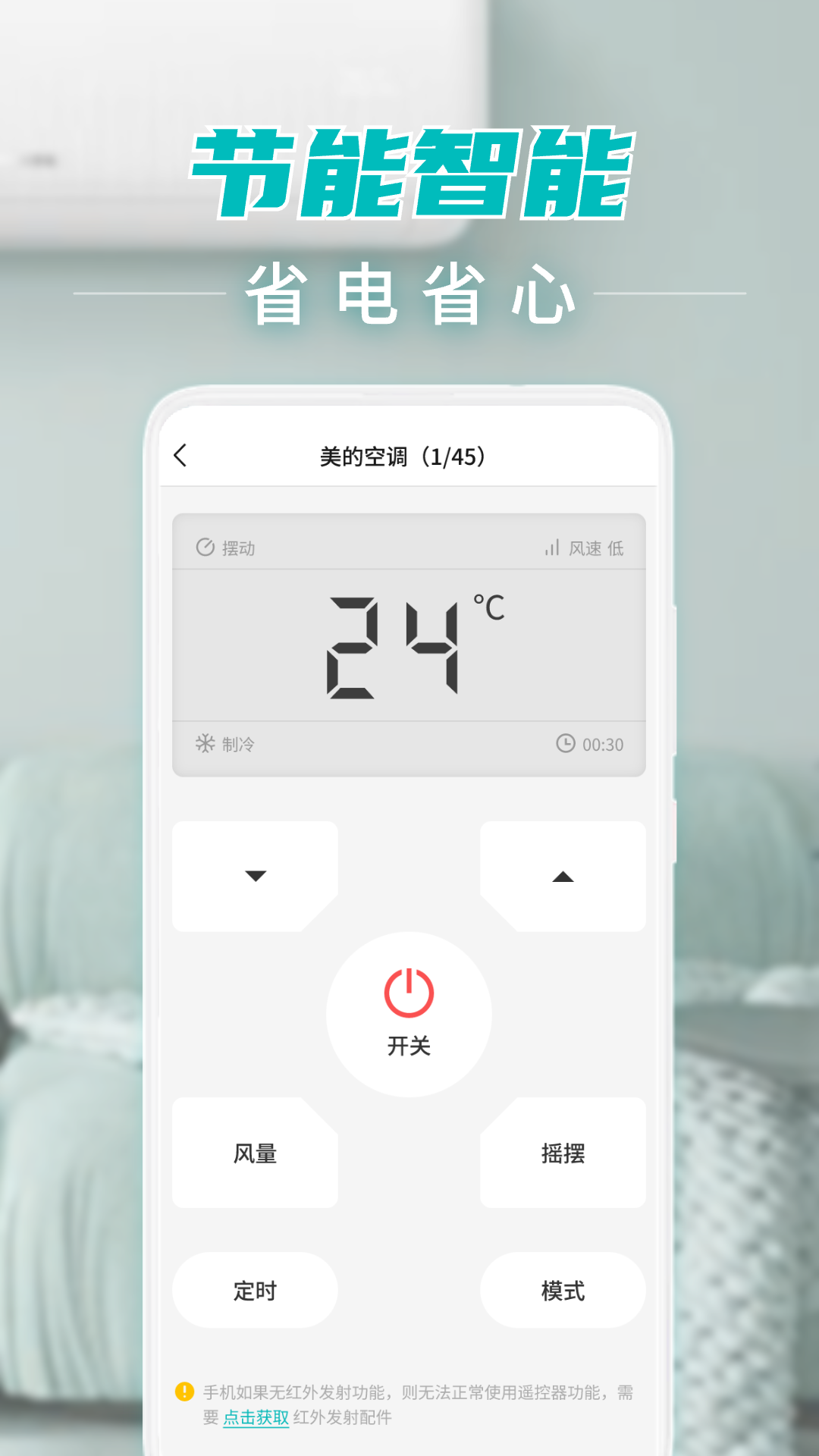The width and height of the screenshot is (819, 1456).
Task: Expand timer settings with 定时
Action: [255, 1290]
